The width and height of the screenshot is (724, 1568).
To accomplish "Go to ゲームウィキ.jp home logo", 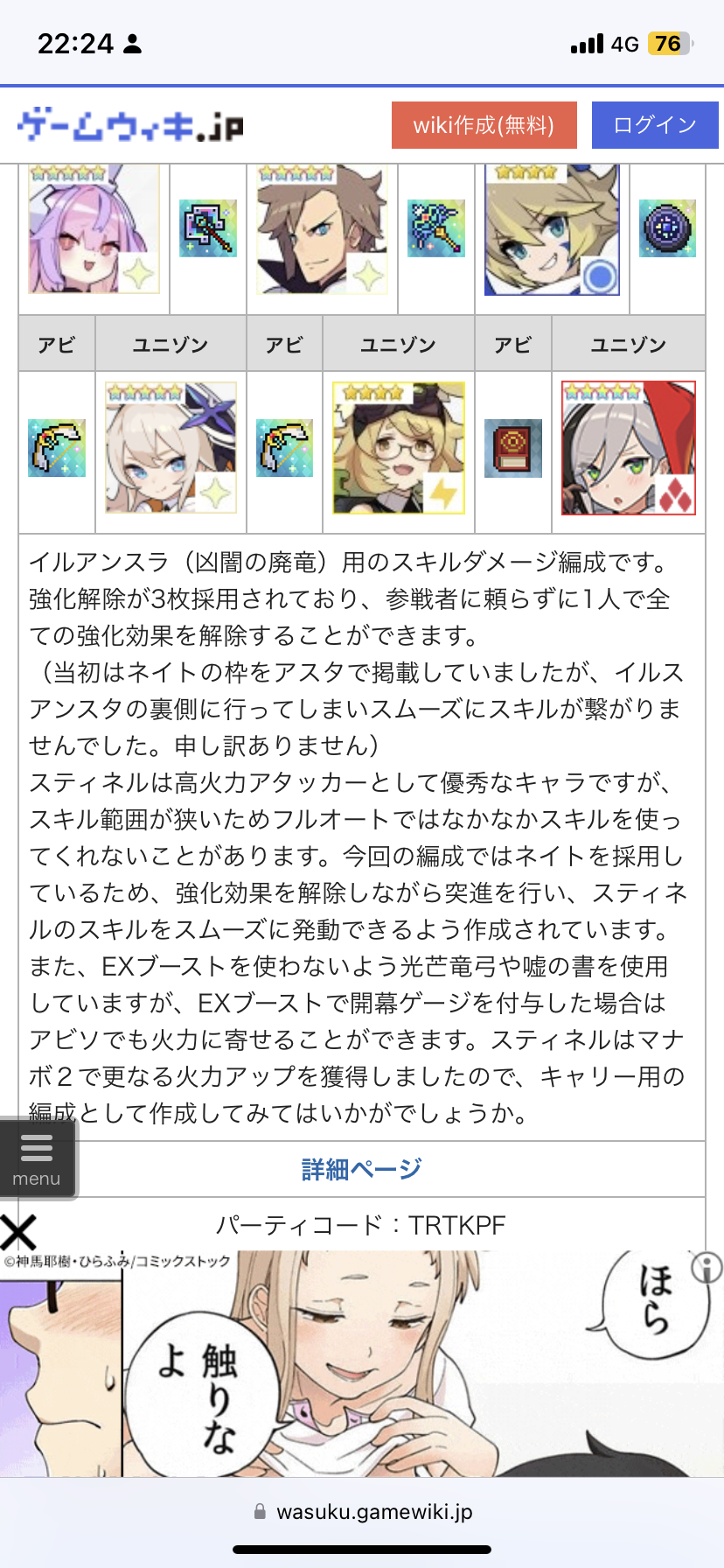I will click(130, 126).
